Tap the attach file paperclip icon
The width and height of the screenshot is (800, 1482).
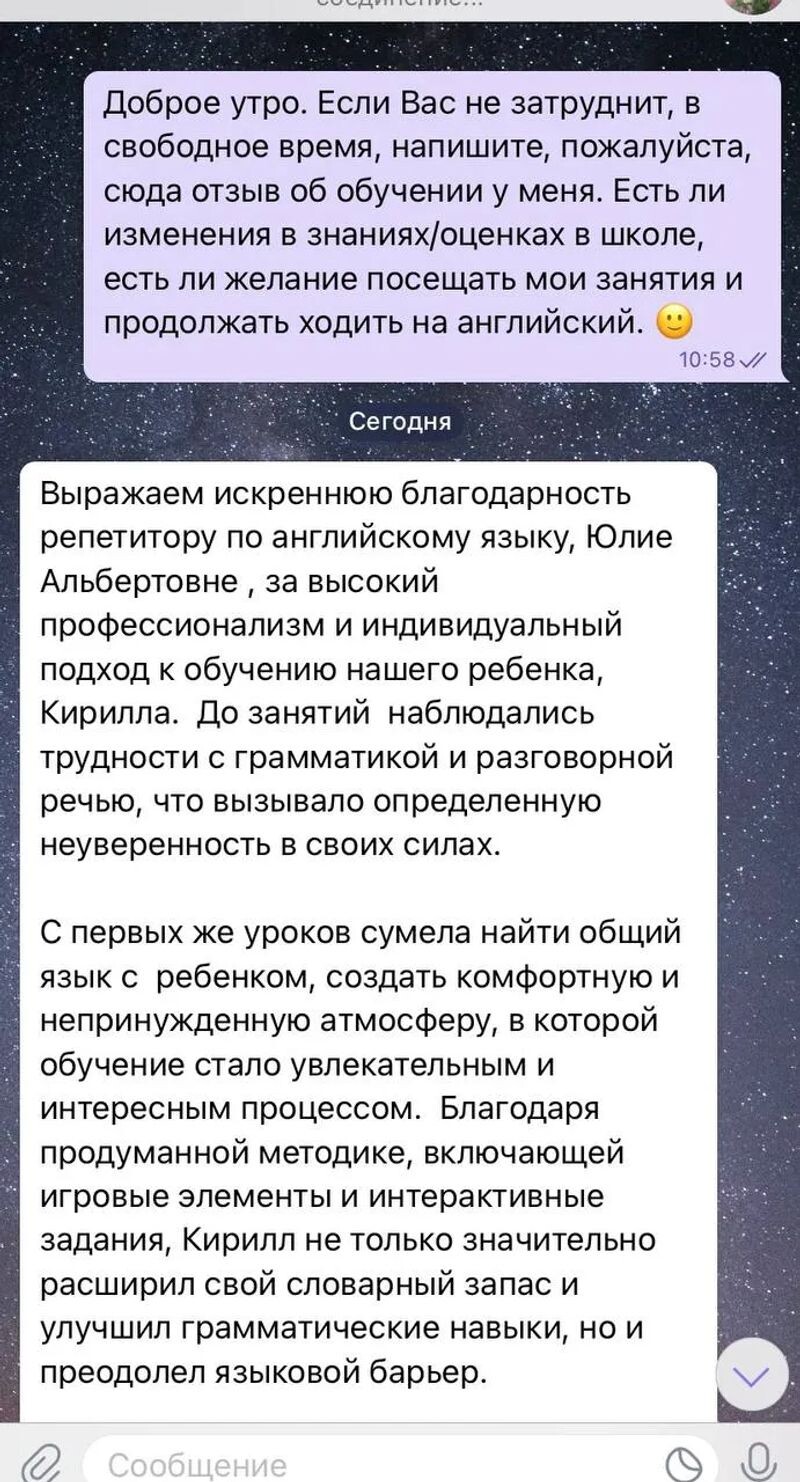point(40,1462)
